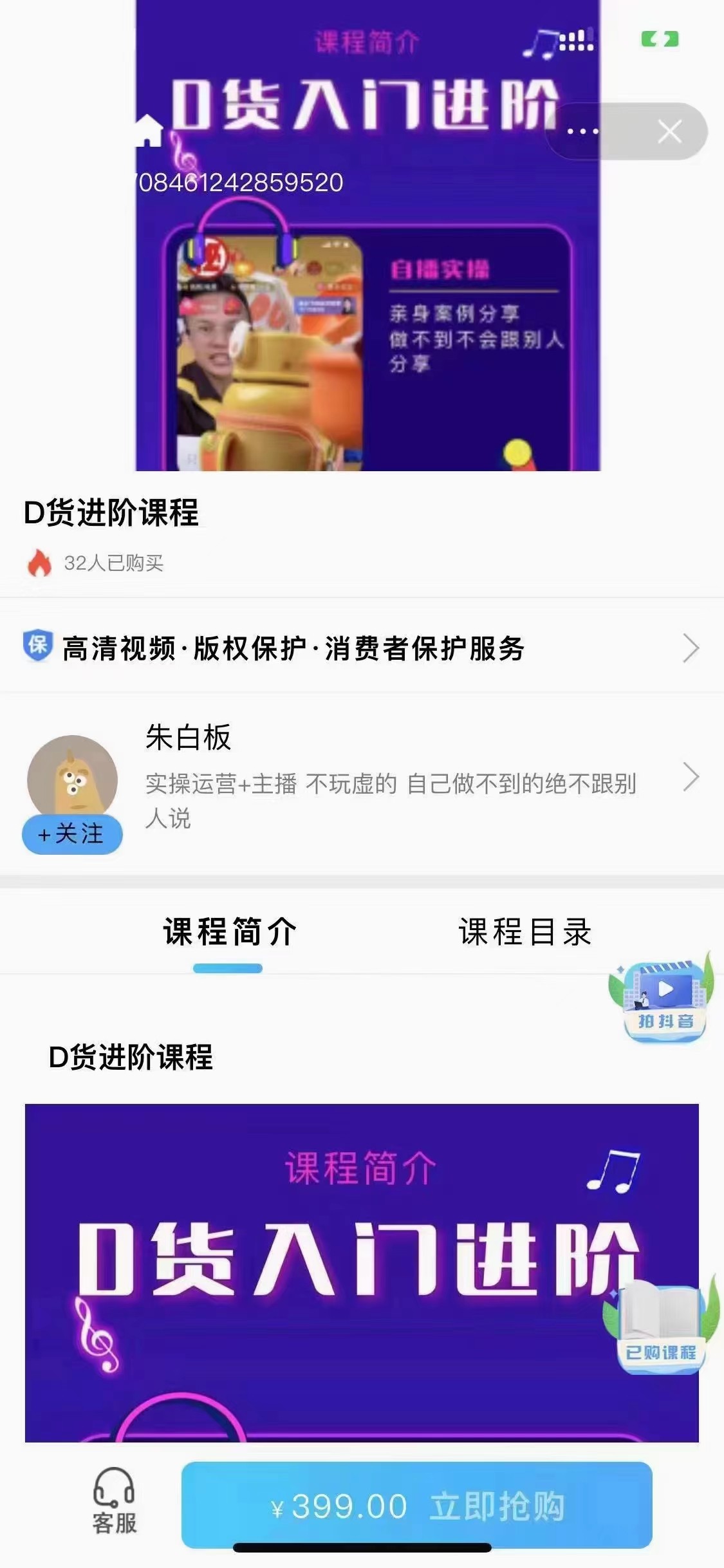Tap the blue tab indicator bar

(228, 966)
